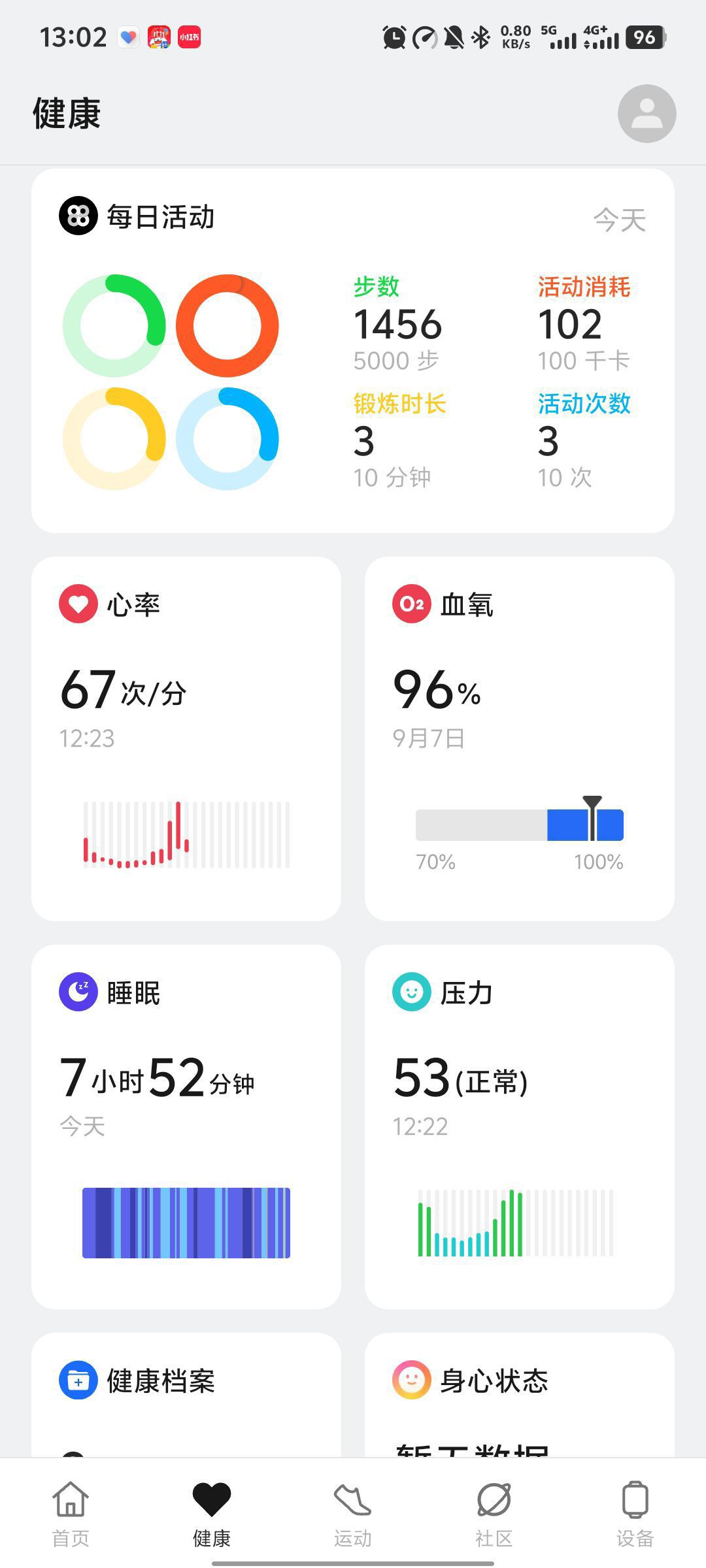Switch to the 社区 community tab
This screenshot has height=1568, width=706.
pos(494,1514)
